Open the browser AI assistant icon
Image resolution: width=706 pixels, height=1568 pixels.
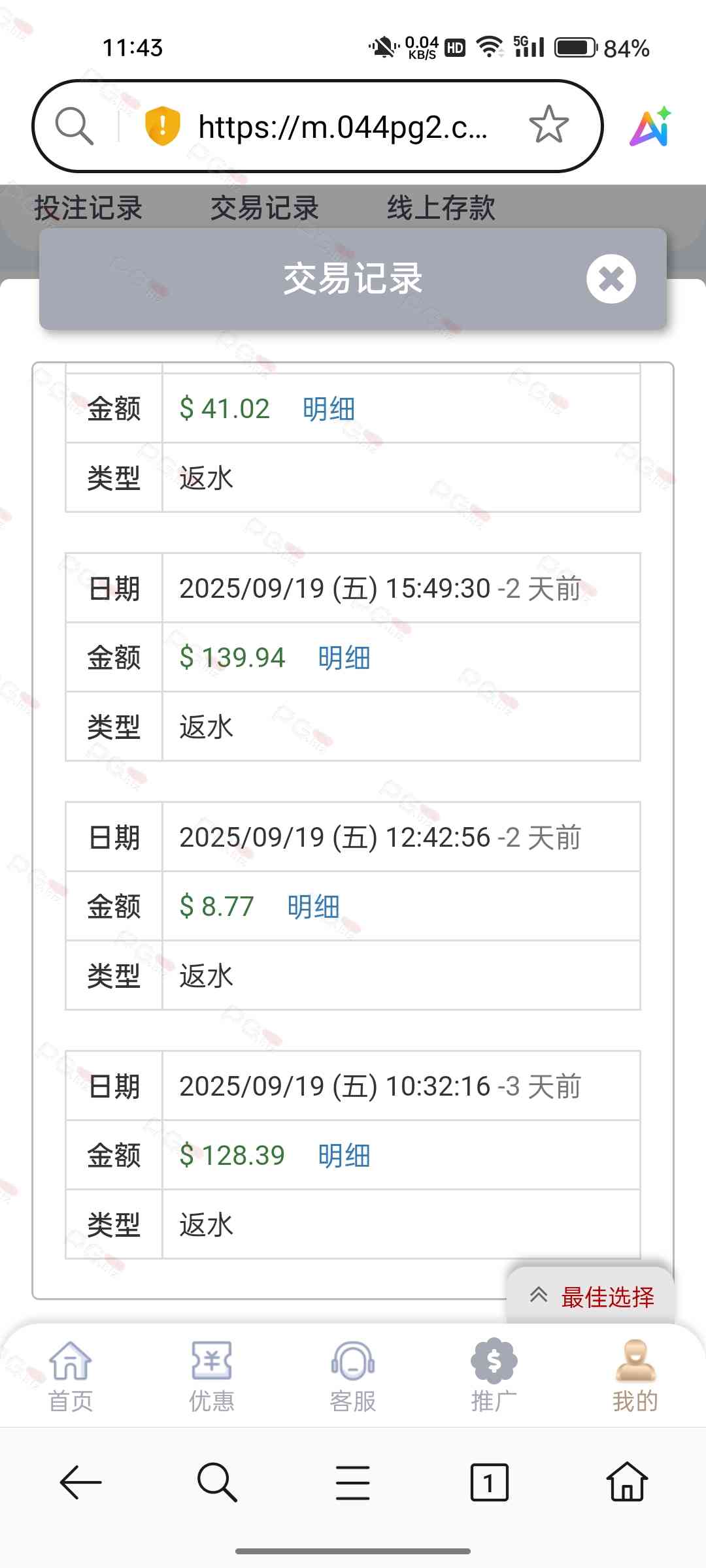point(650,126)
